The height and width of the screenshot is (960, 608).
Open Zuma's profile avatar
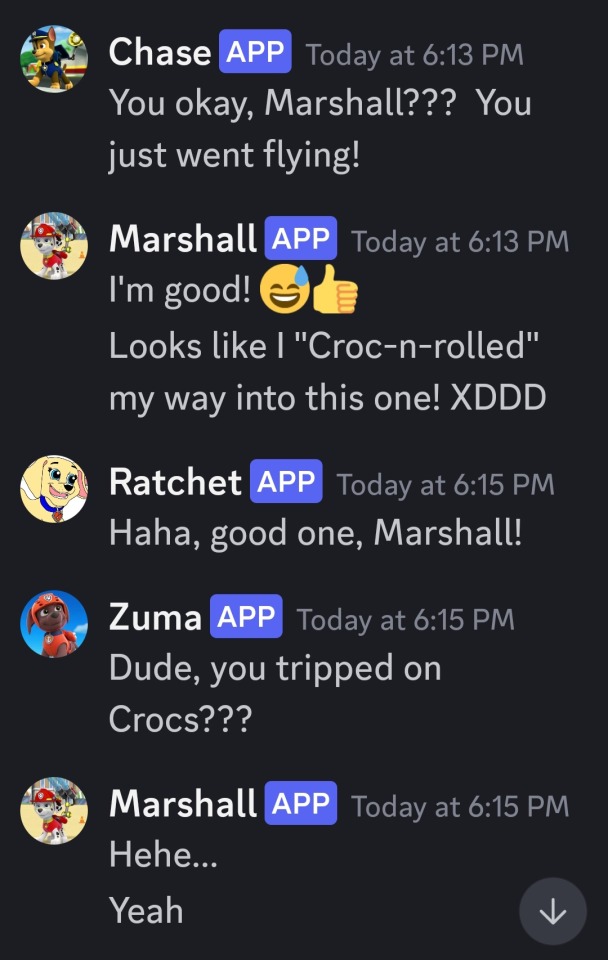(x=54, y=624)
